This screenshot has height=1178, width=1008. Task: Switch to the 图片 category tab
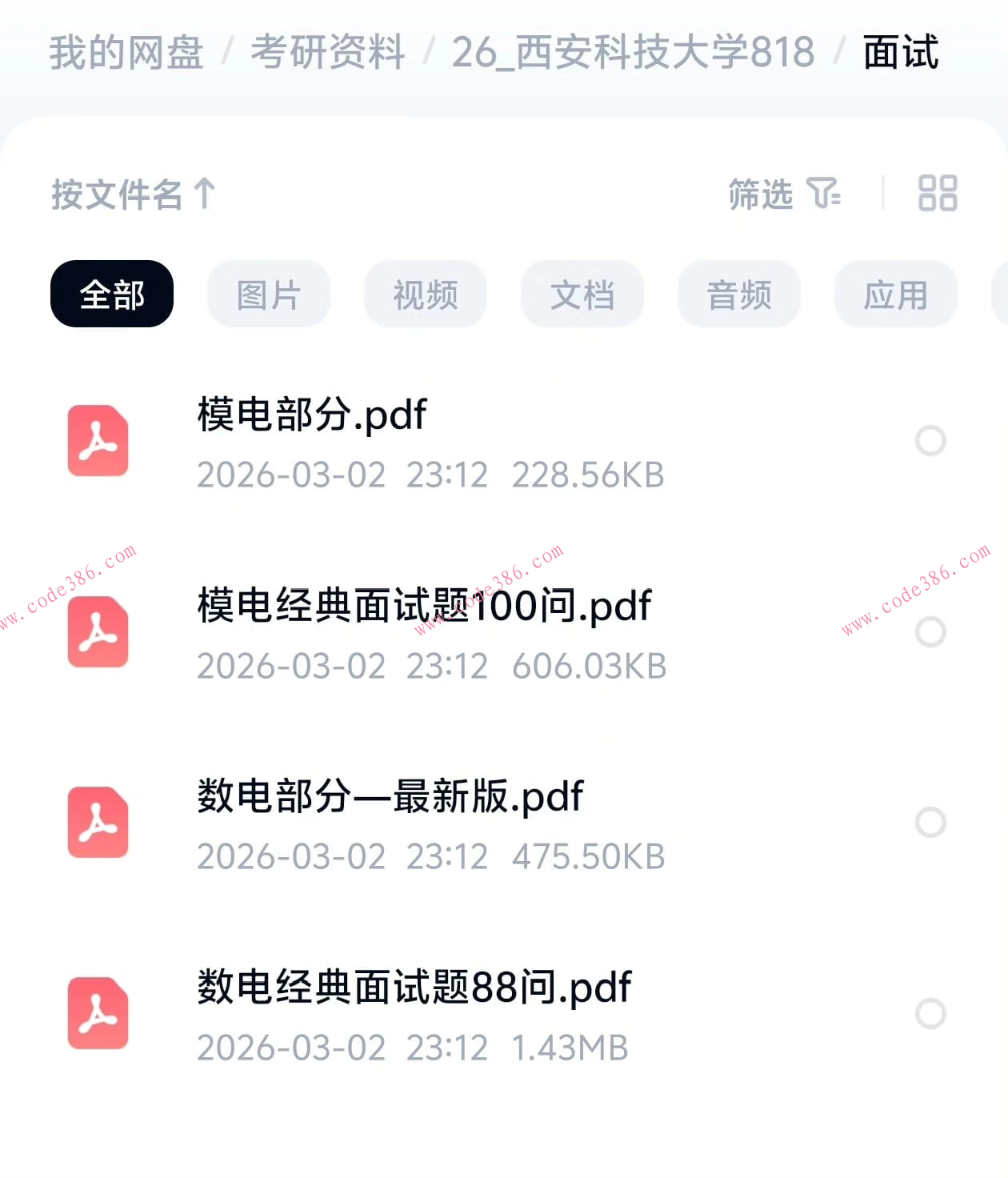pyautogui.click(x=268, y=294)
